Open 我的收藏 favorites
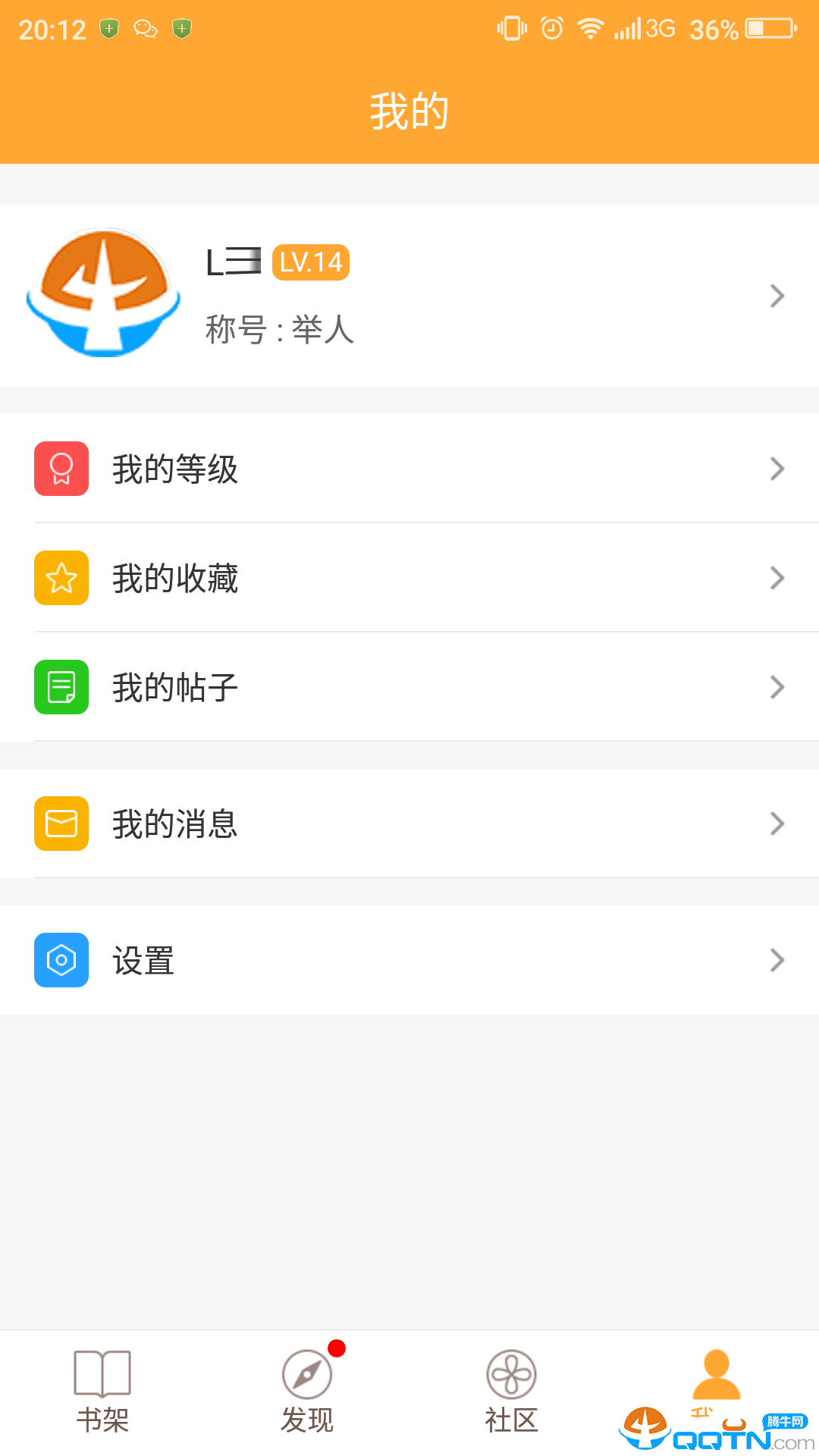Screen dimensions: 819x1456 [x=409, y=578]
